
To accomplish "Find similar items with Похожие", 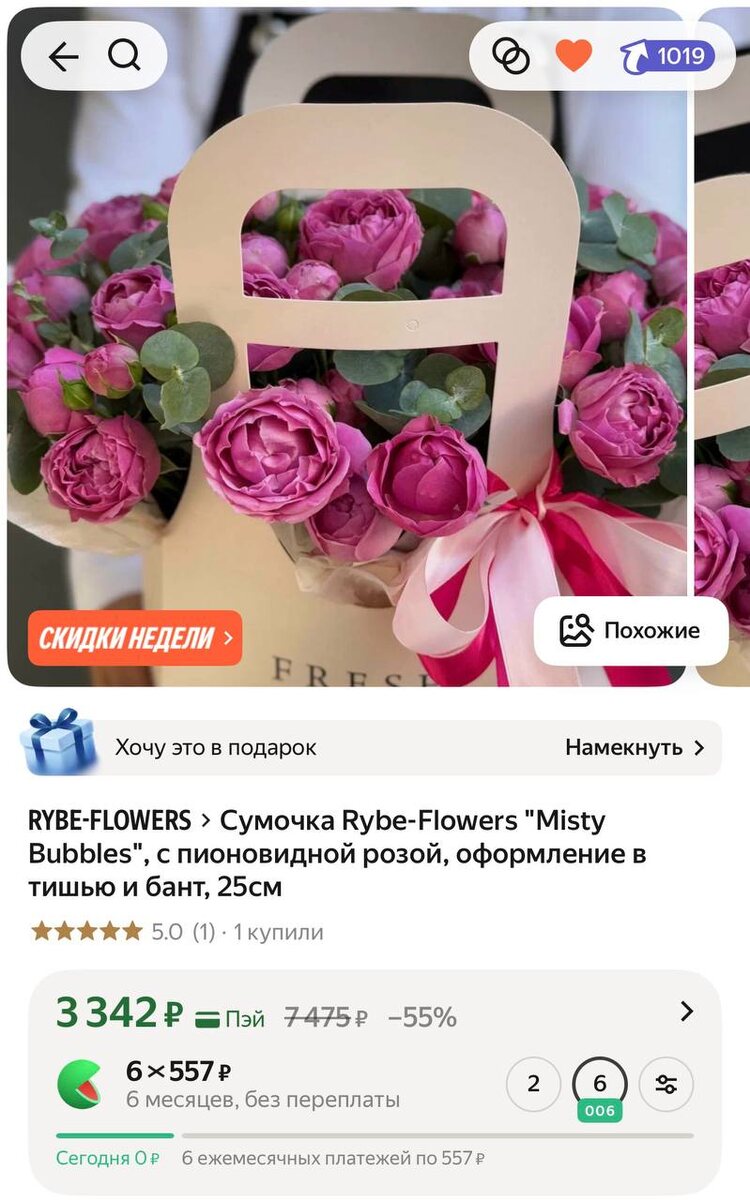I will [x=631, y=631].
